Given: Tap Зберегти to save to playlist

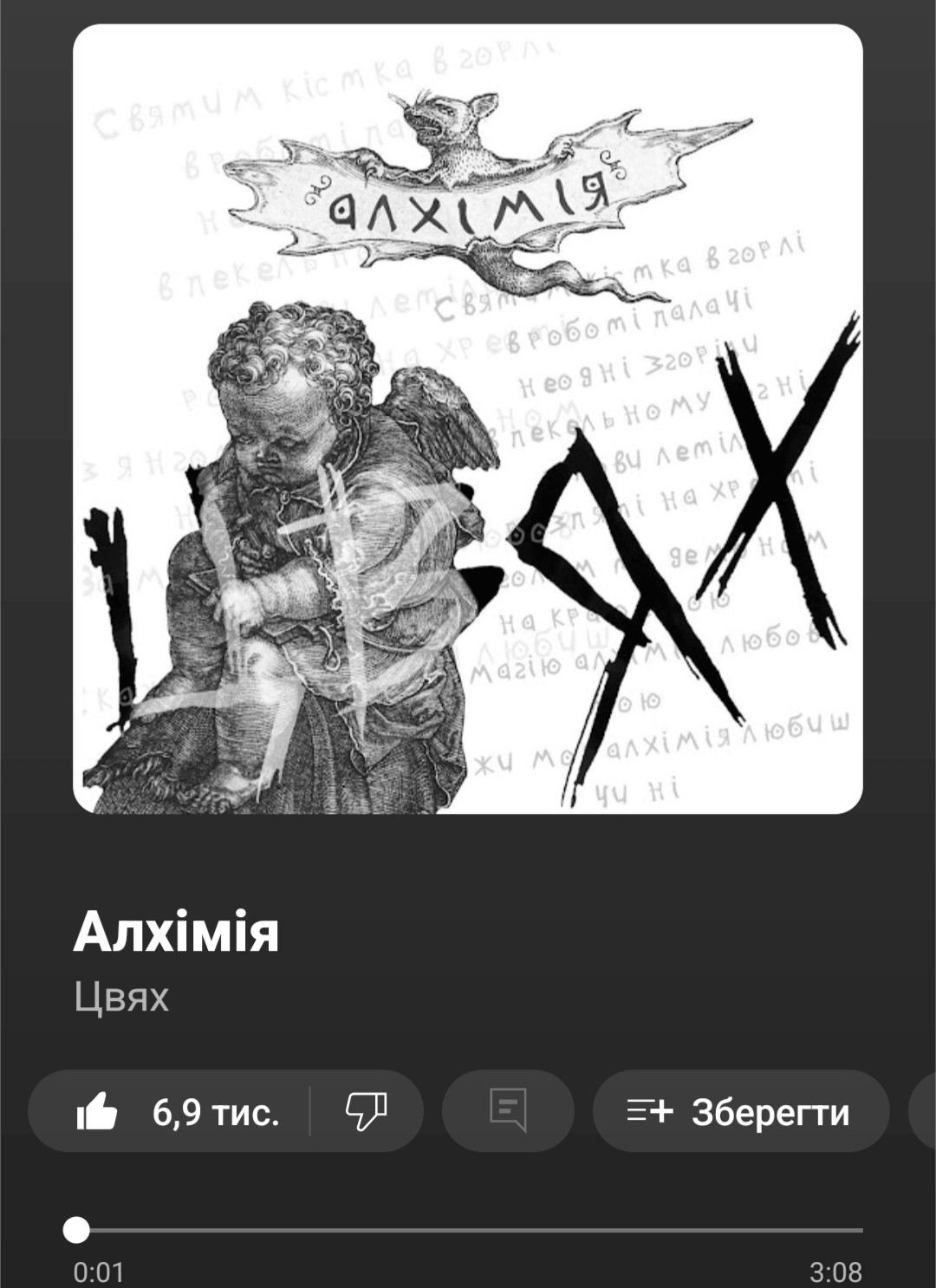Looking at the screenshot, I should click(740, 1111).
